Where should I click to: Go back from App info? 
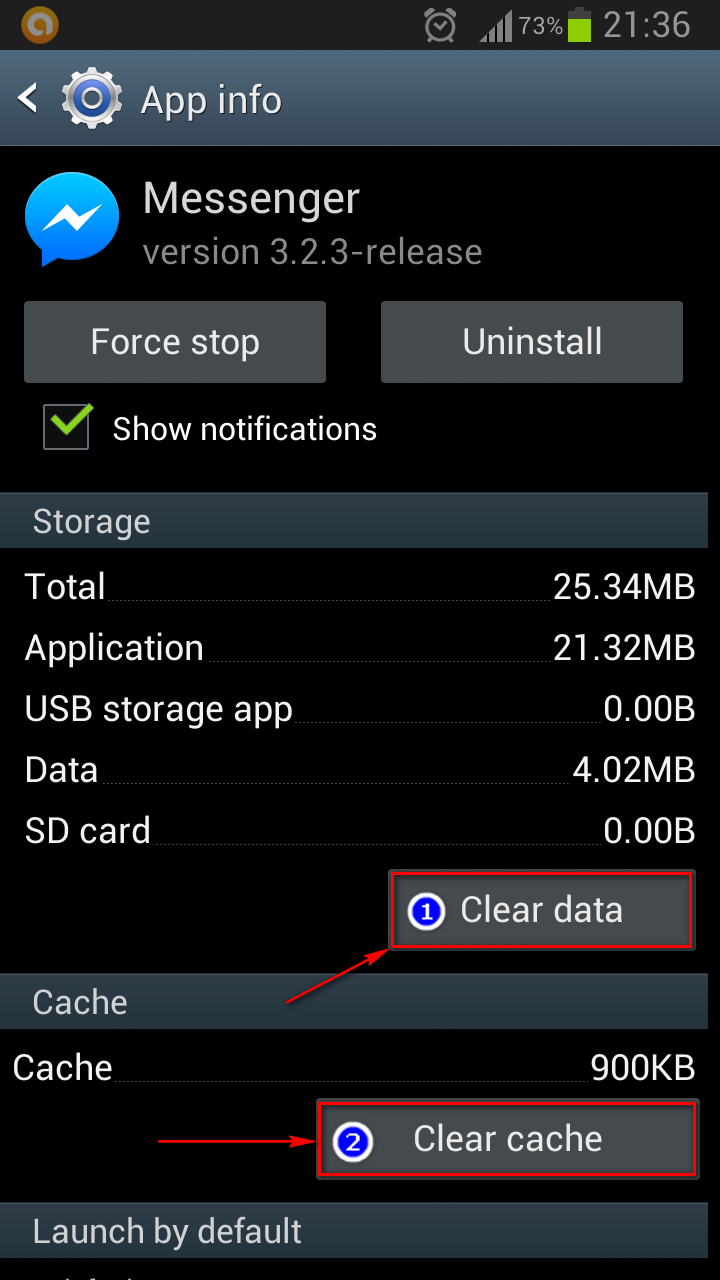pyautogui.click(x=30, y=98)
